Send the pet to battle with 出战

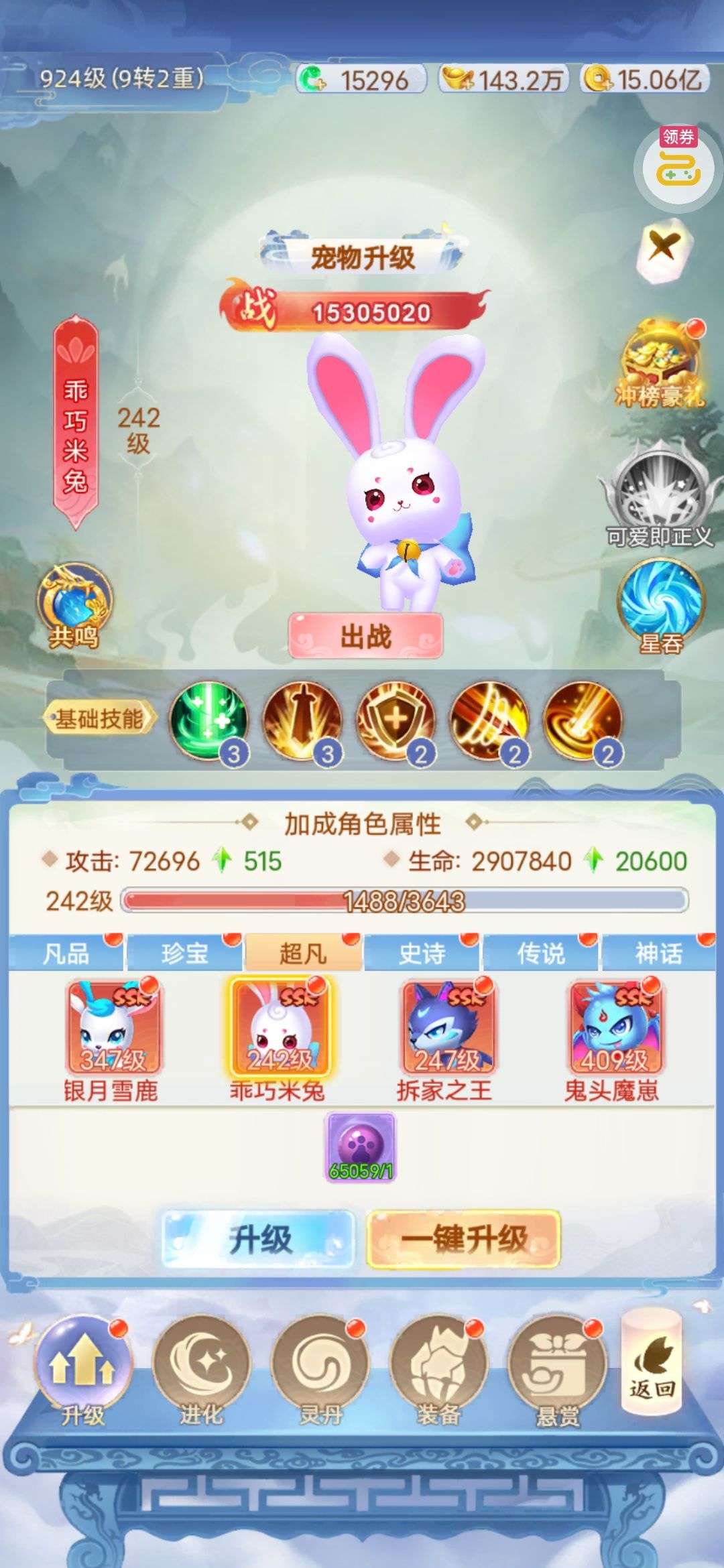click(365, 635)
